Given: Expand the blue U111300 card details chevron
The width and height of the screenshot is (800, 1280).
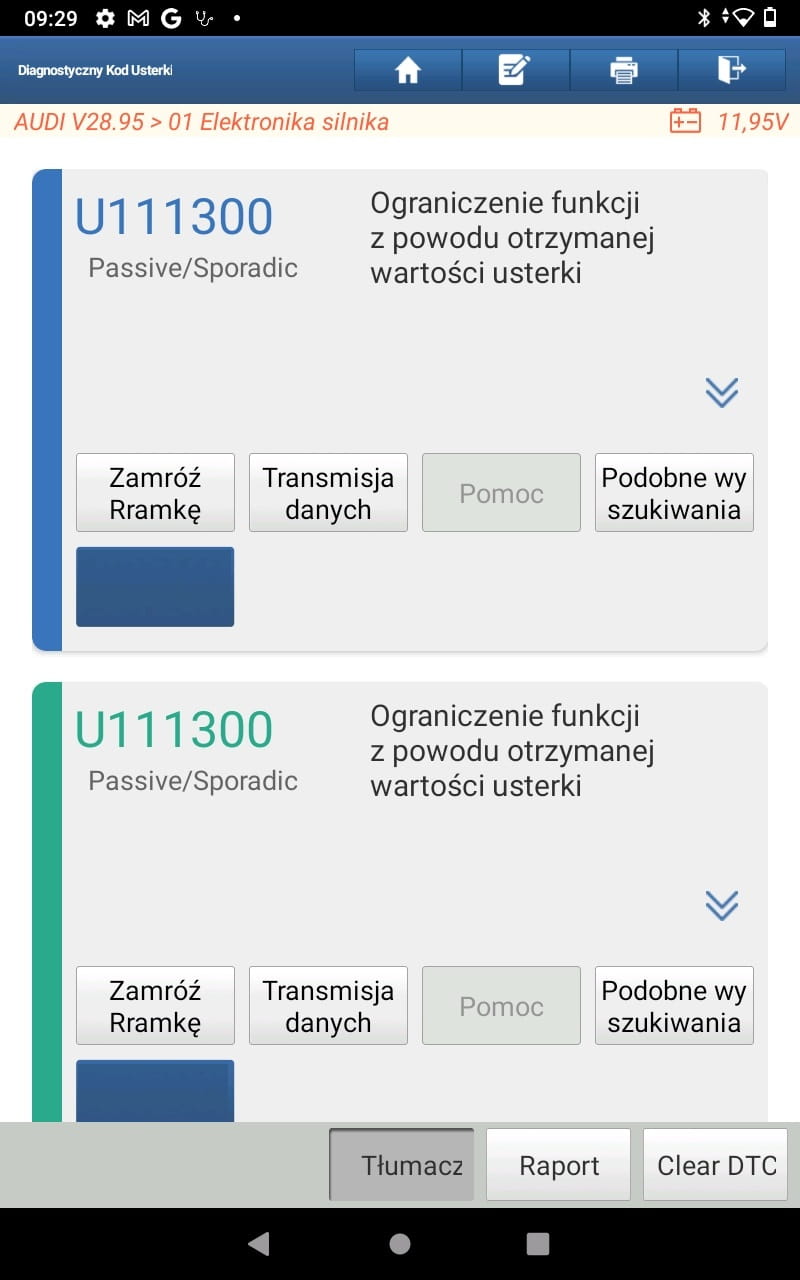Looking at the screenshot, I should pyautogui.click(x=721, y=392).
